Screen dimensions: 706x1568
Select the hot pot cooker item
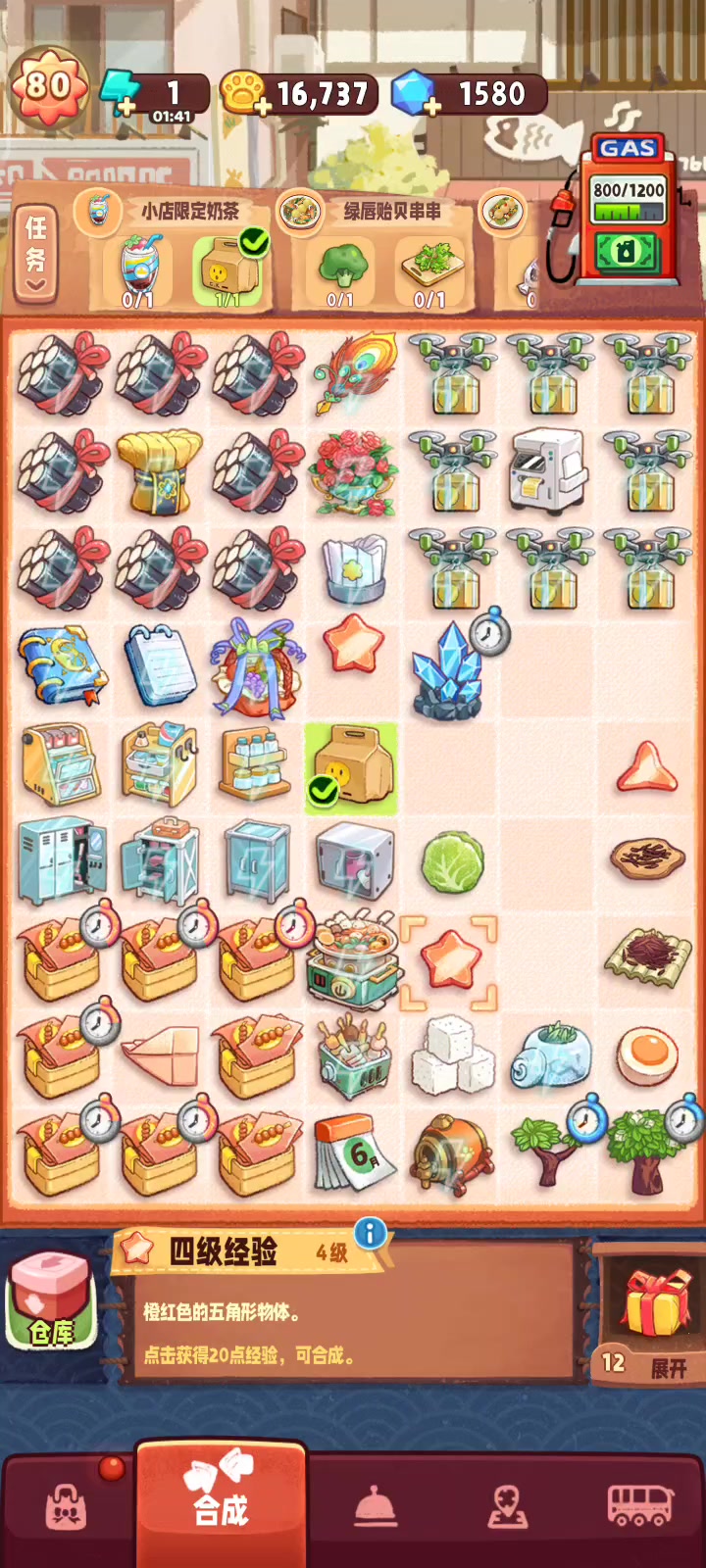[x=353, y=960]
